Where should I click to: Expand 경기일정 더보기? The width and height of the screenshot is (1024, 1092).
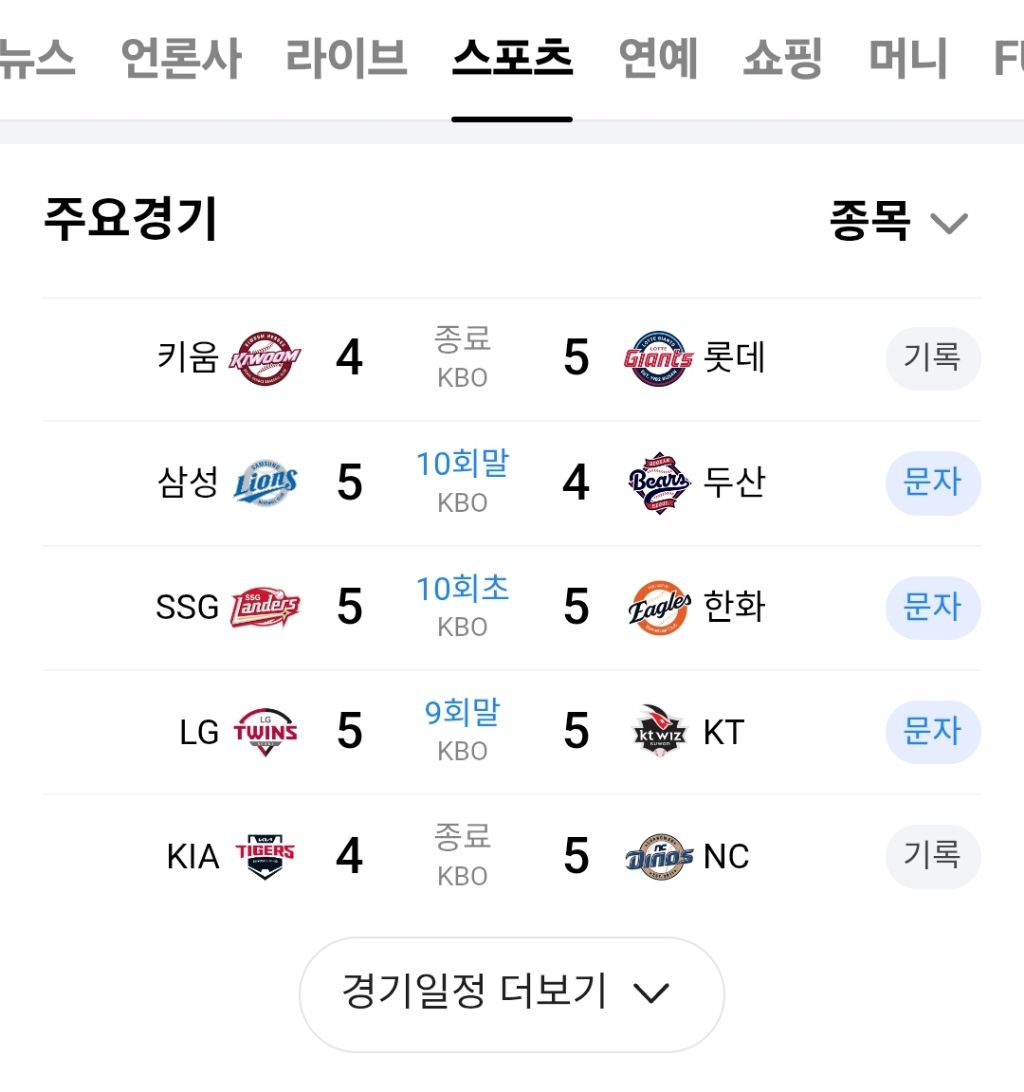pyautogui.click(x=512, y=994)
